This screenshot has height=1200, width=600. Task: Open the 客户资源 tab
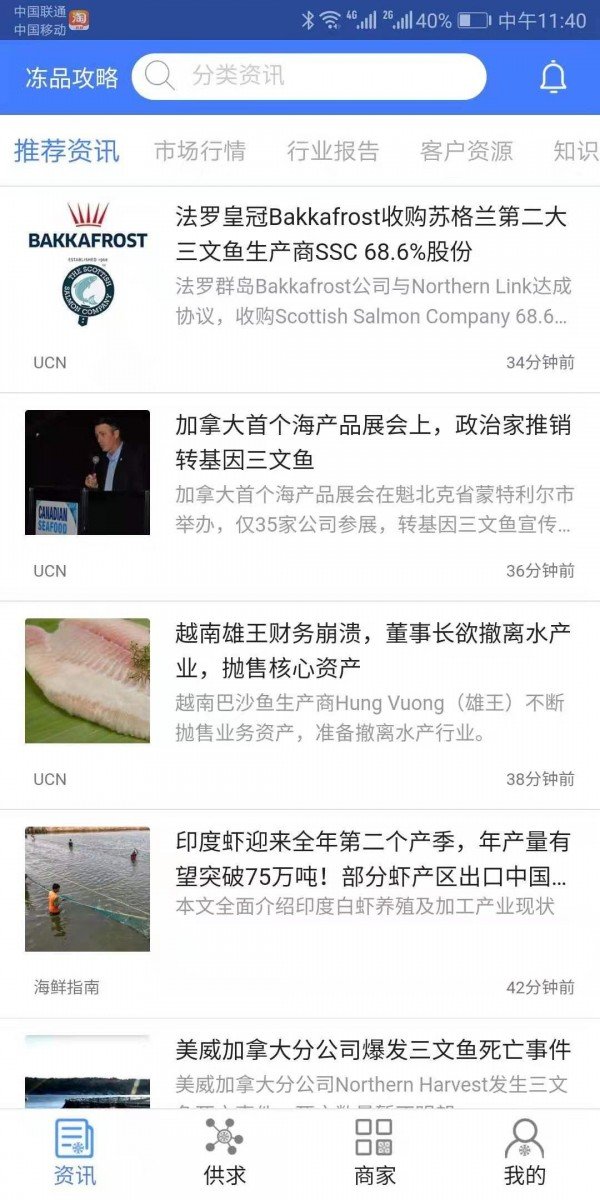466,151
